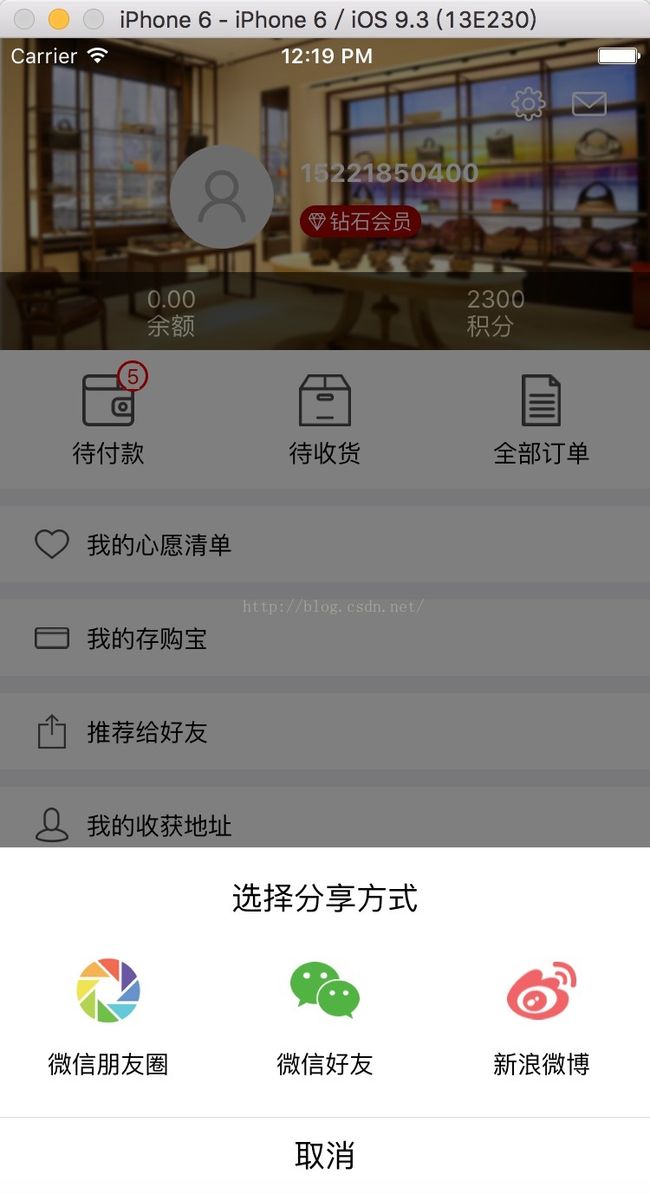The image size is (650, 1194).
Task: Open 待付款 pending payment orders
Action: point(108,419)
